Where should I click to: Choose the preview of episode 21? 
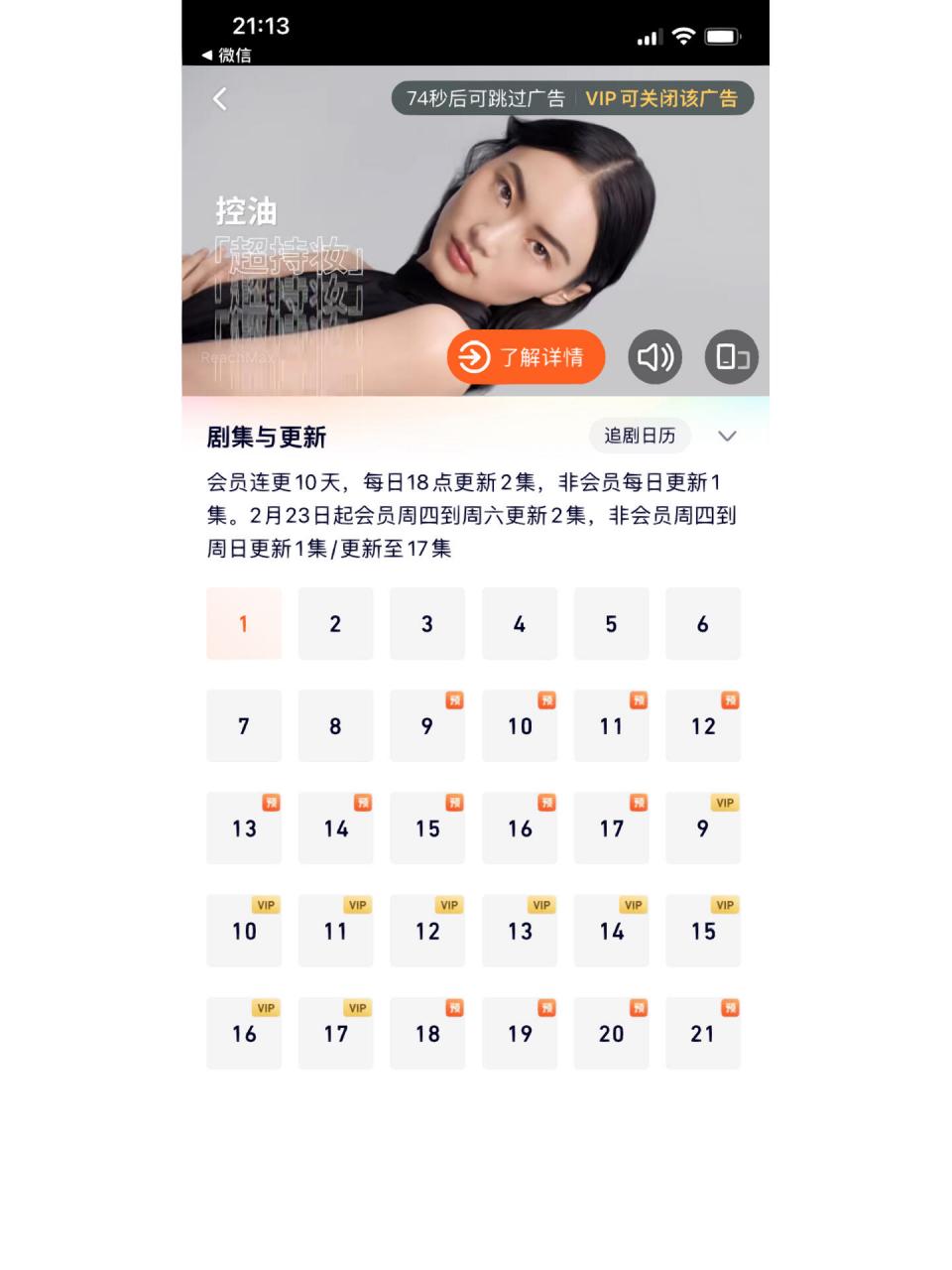point(703,1034)
